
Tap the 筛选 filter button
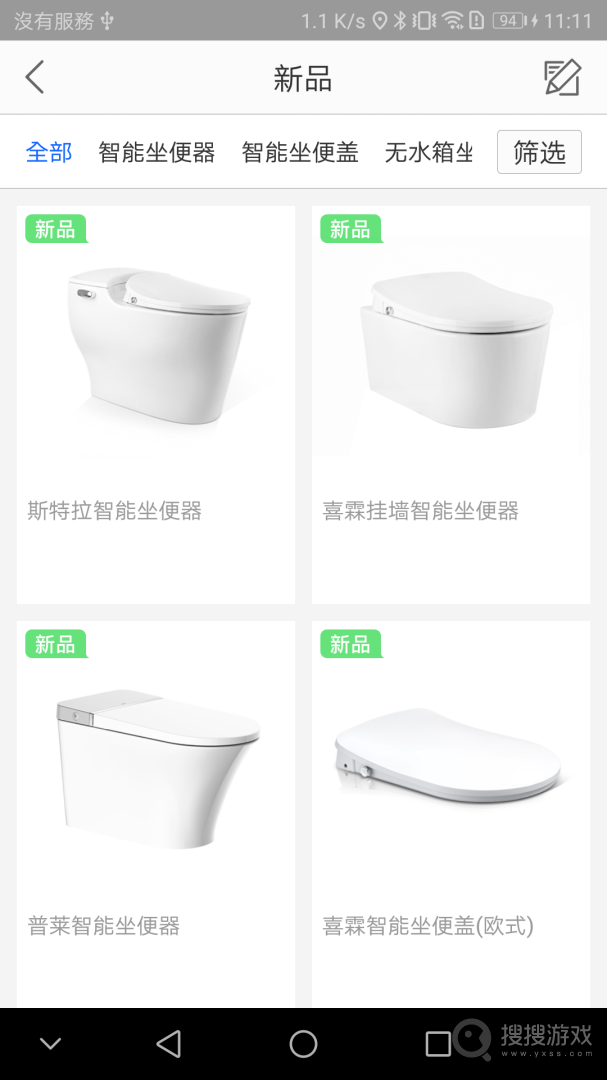point(539,152)
